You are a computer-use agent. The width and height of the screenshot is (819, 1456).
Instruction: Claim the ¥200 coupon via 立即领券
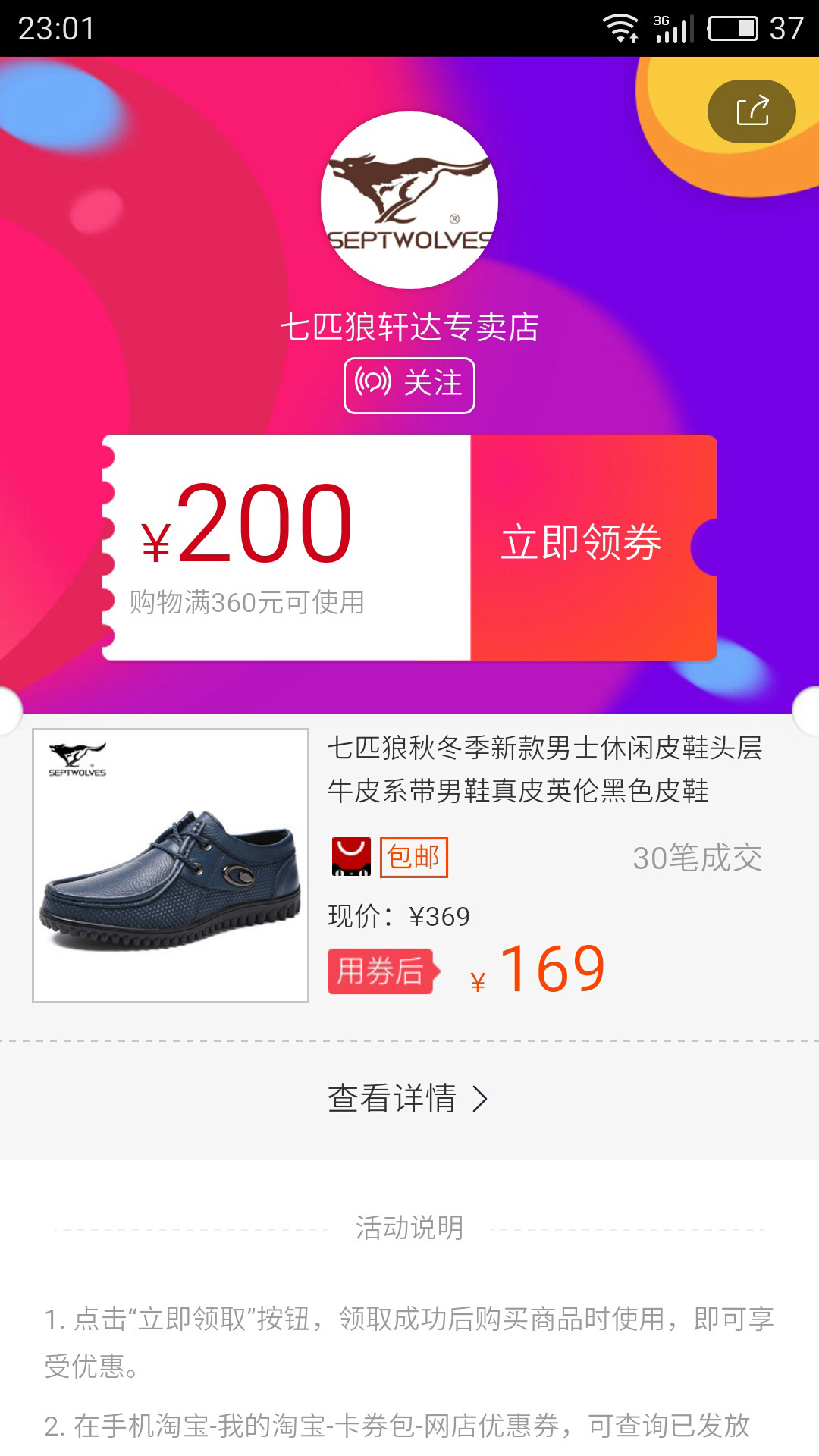pos(582,543)
